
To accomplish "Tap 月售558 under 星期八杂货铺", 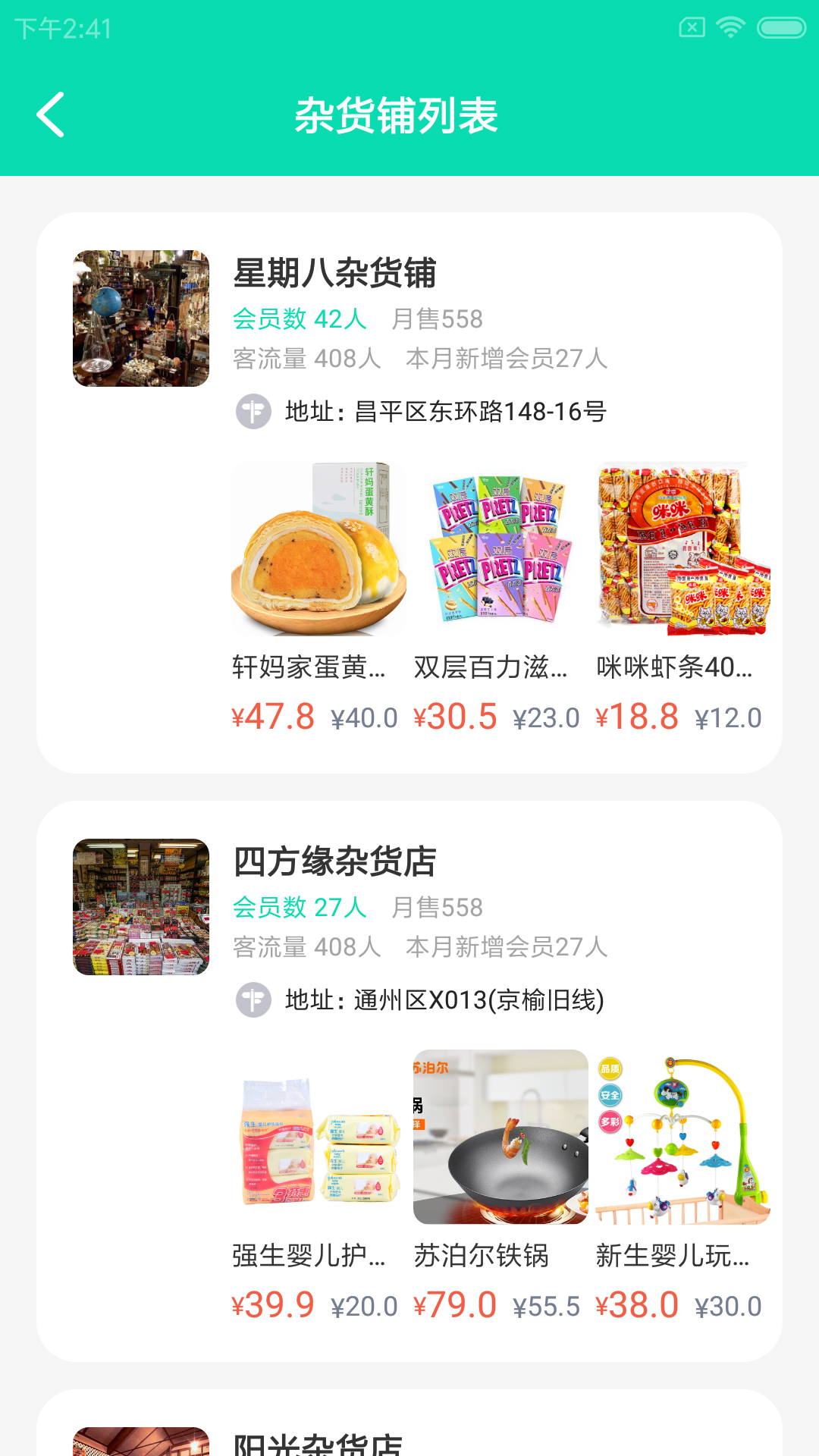I will (438, 319).
